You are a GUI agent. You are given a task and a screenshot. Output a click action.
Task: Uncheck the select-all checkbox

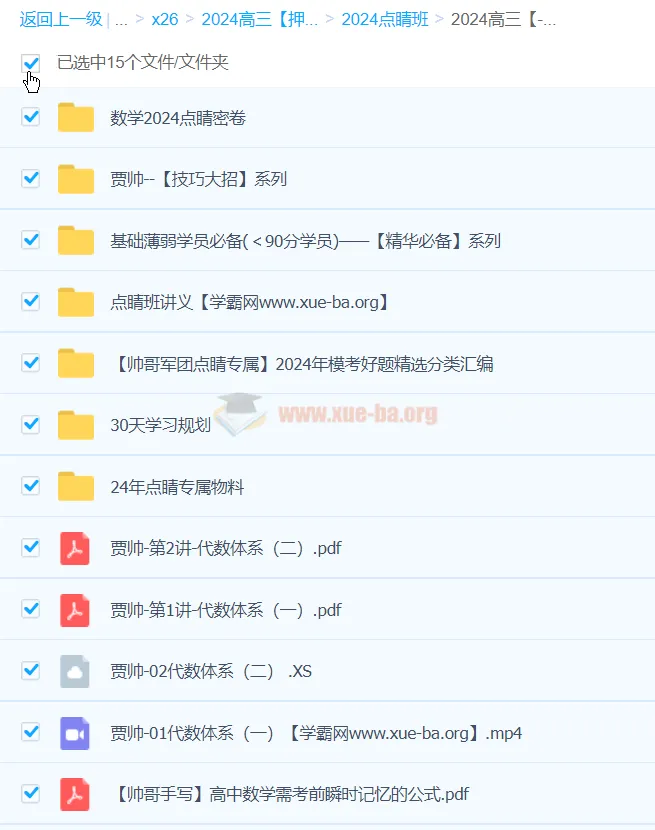coord(31,63)
